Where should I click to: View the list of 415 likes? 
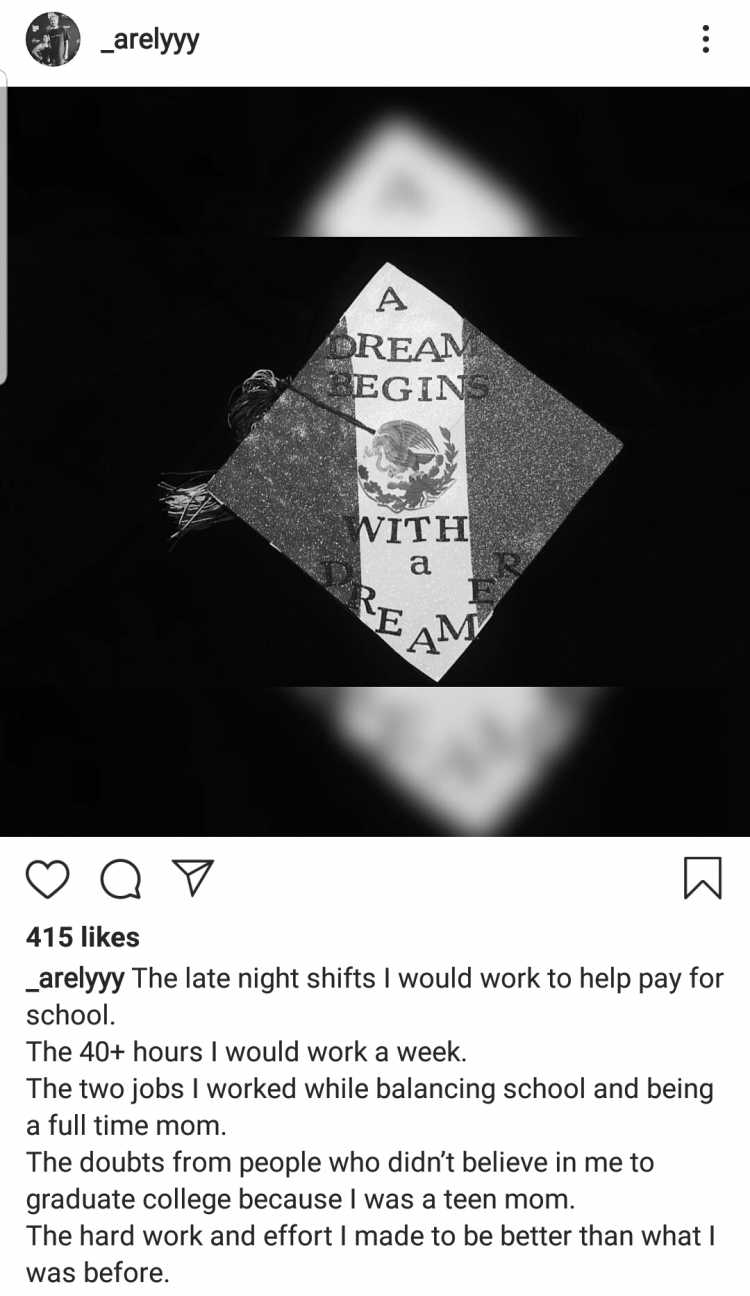coord(83,937)
